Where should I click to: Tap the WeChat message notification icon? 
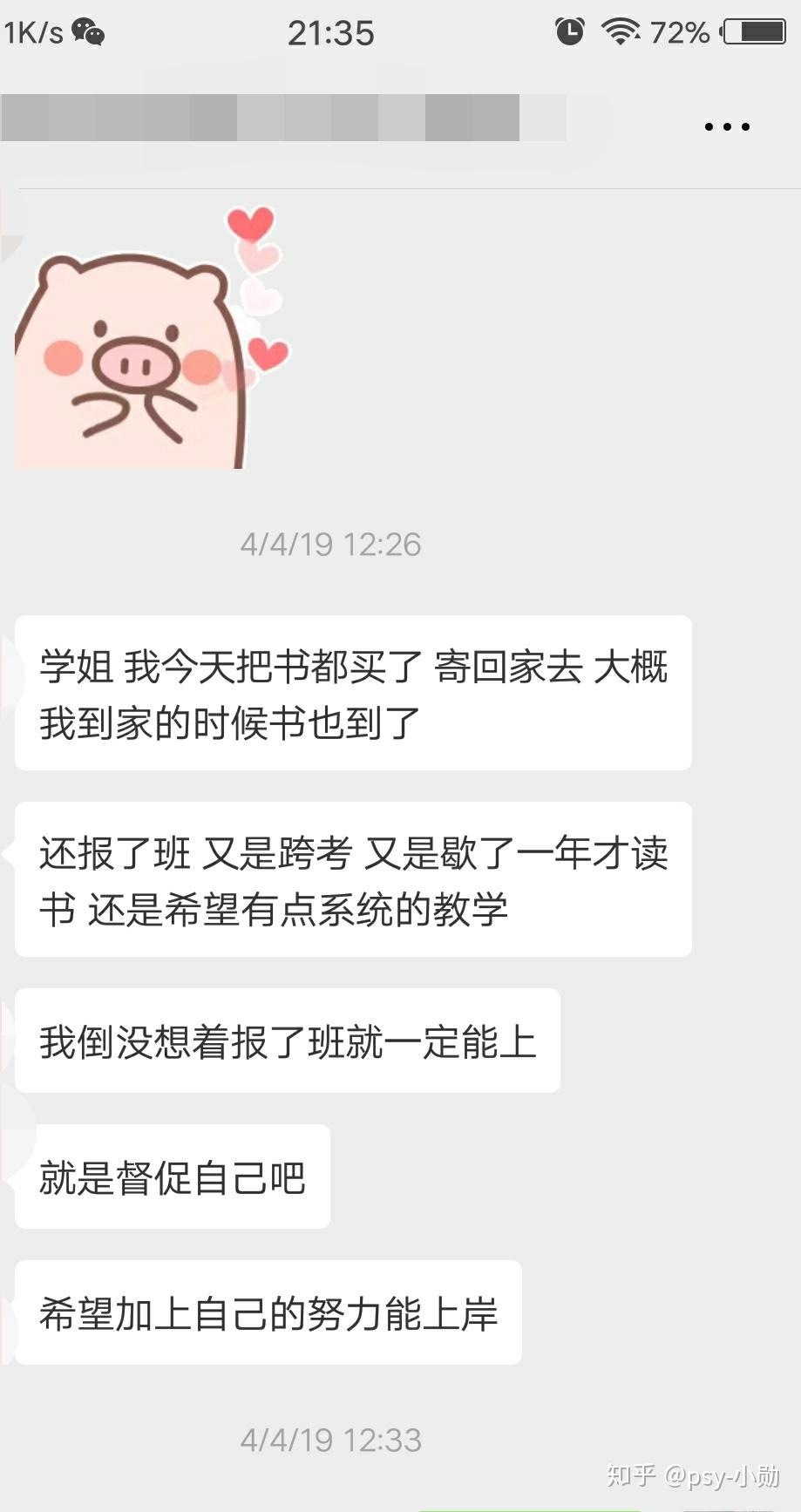click(x=87, y=31)
